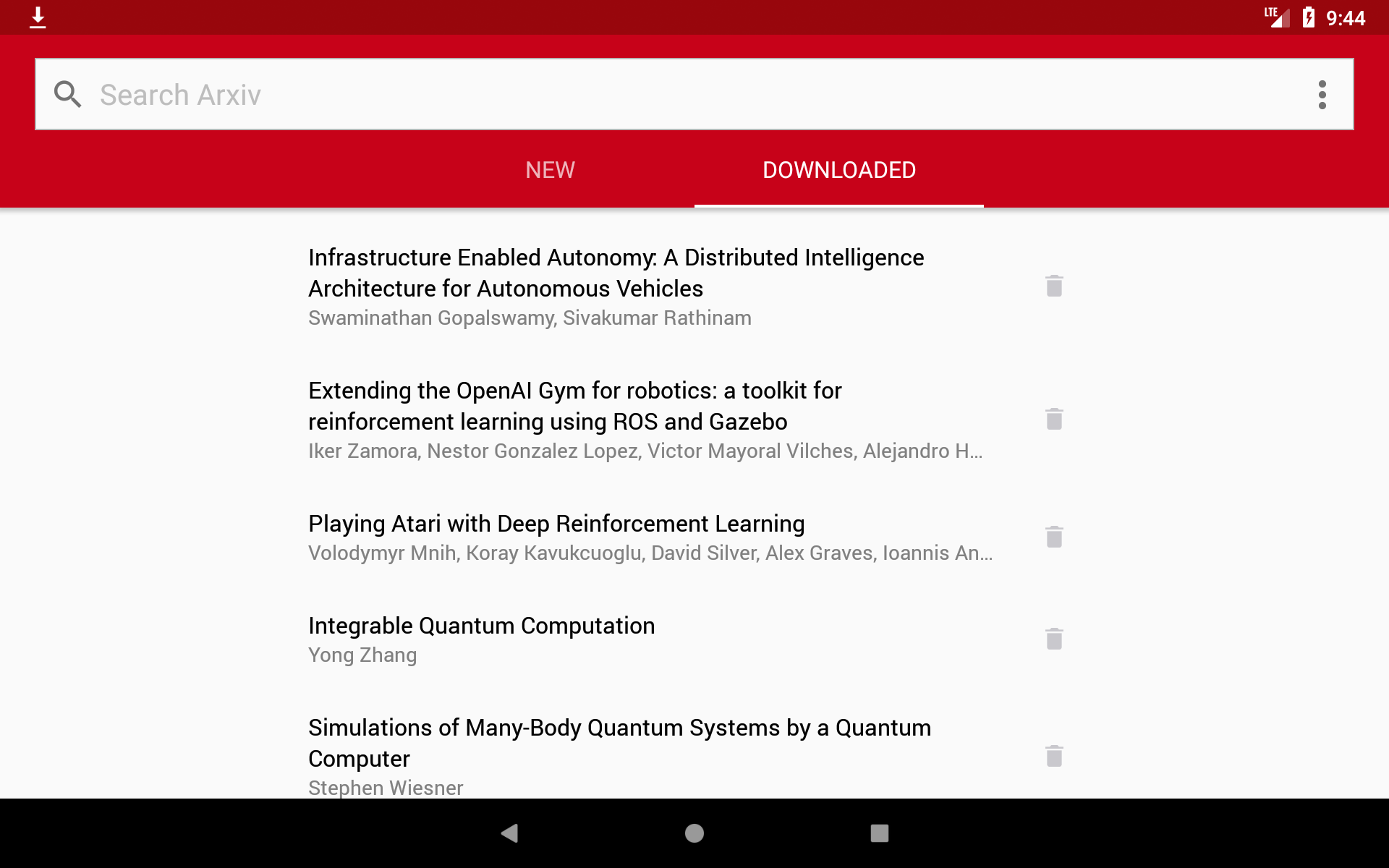The width and height of the screenshot is (1389, 868).
Task: Open Playing Atari with Deep Reinforcement Learning
Action: coord(651,537)
